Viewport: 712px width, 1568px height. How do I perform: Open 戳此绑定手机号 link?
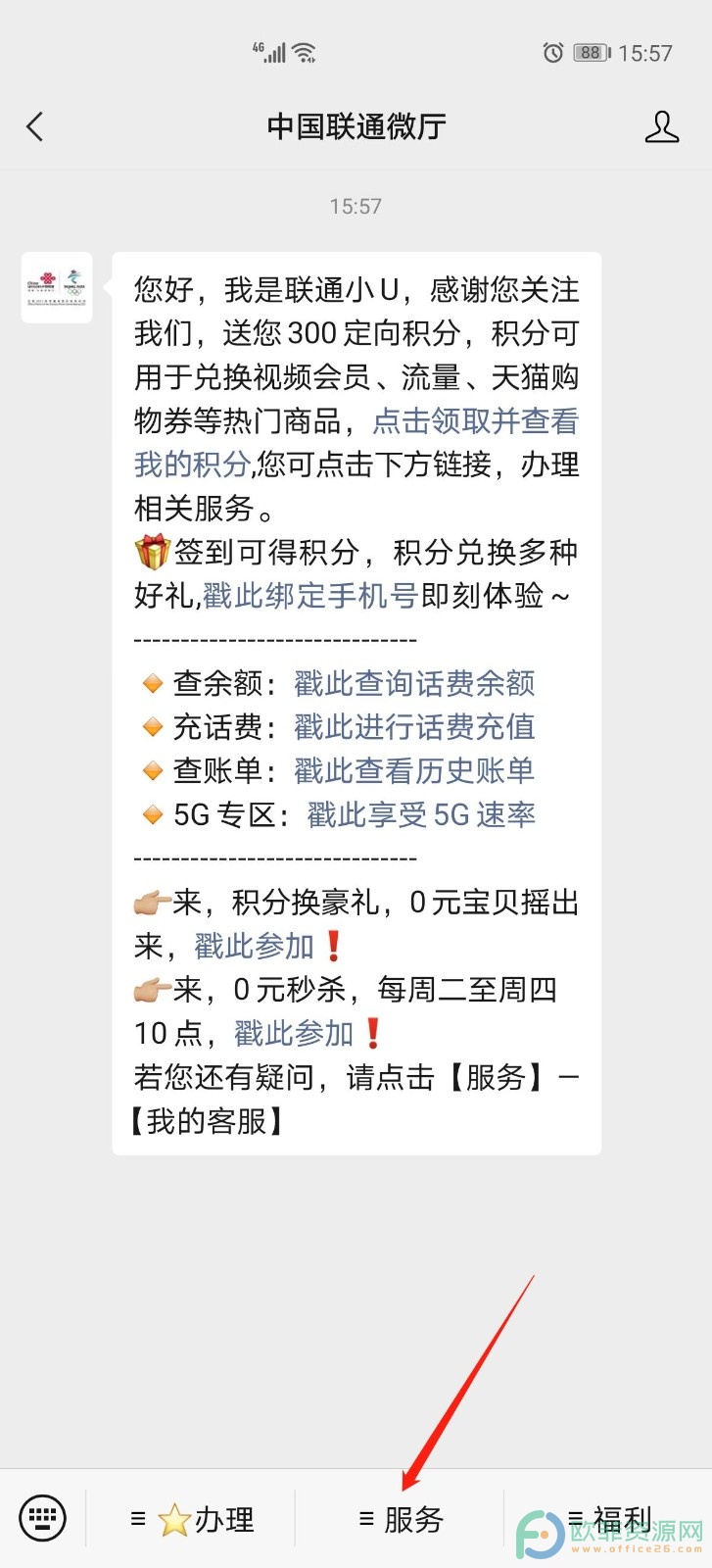310,595
